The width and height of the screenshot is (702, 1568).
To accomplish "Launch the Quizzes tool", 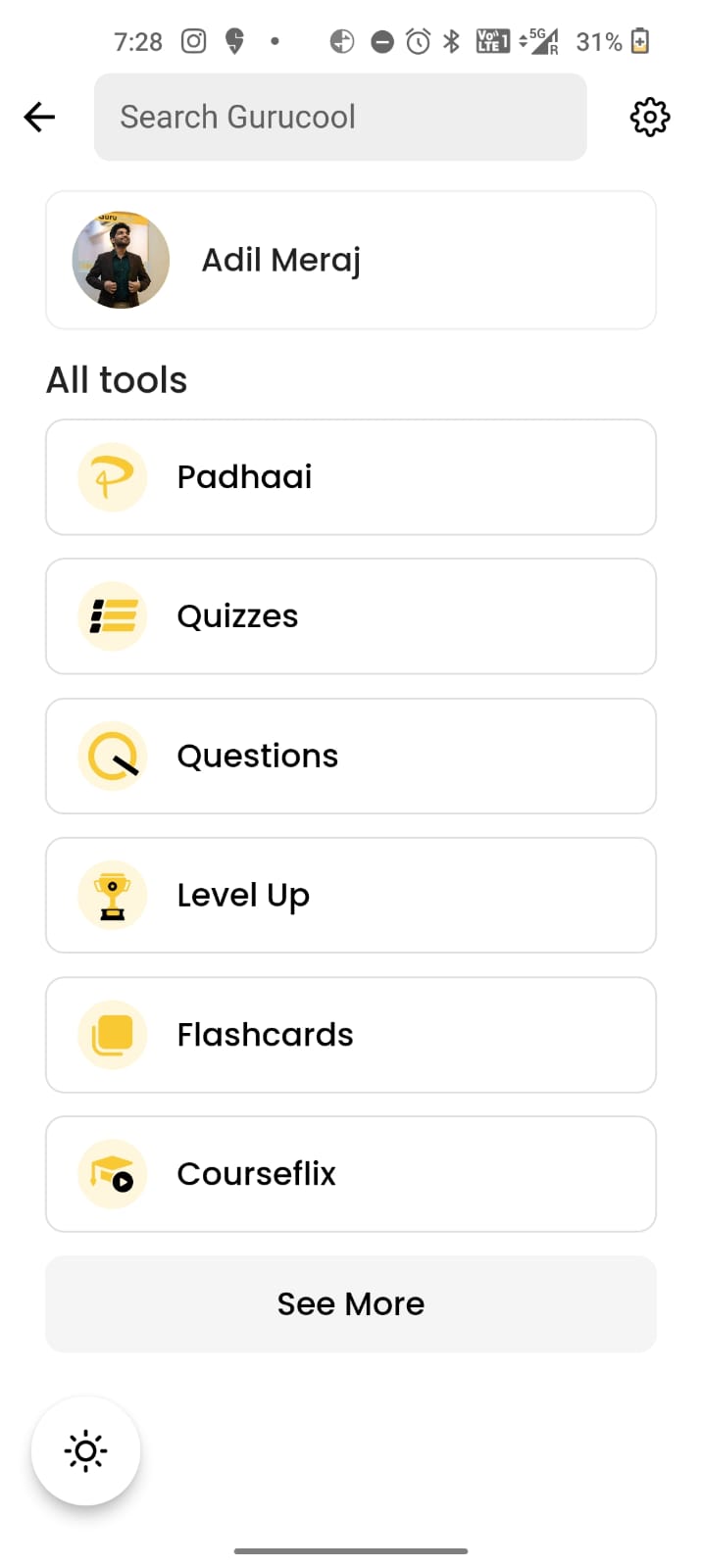I will [x=350, y=616].
